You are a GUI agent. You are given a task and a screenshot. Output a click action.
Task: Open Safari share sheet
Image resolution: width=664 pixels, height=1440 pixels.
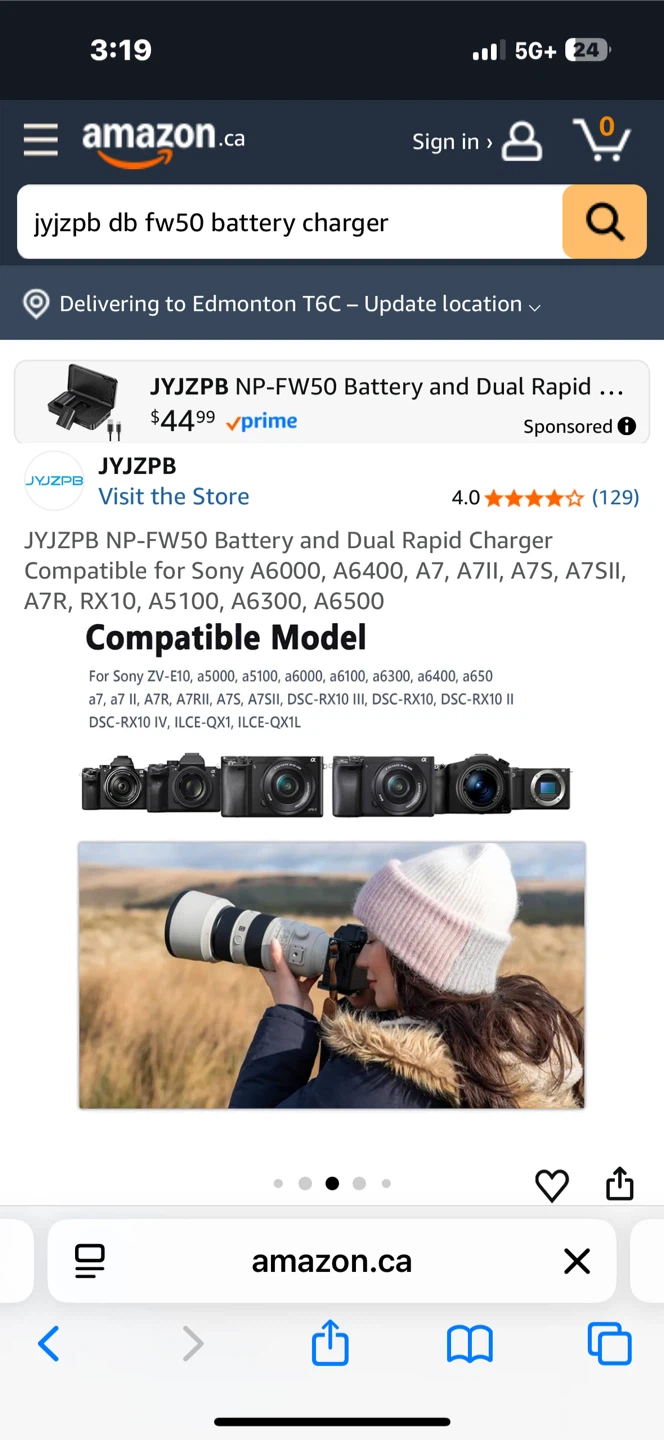(x=330, y=1342)
